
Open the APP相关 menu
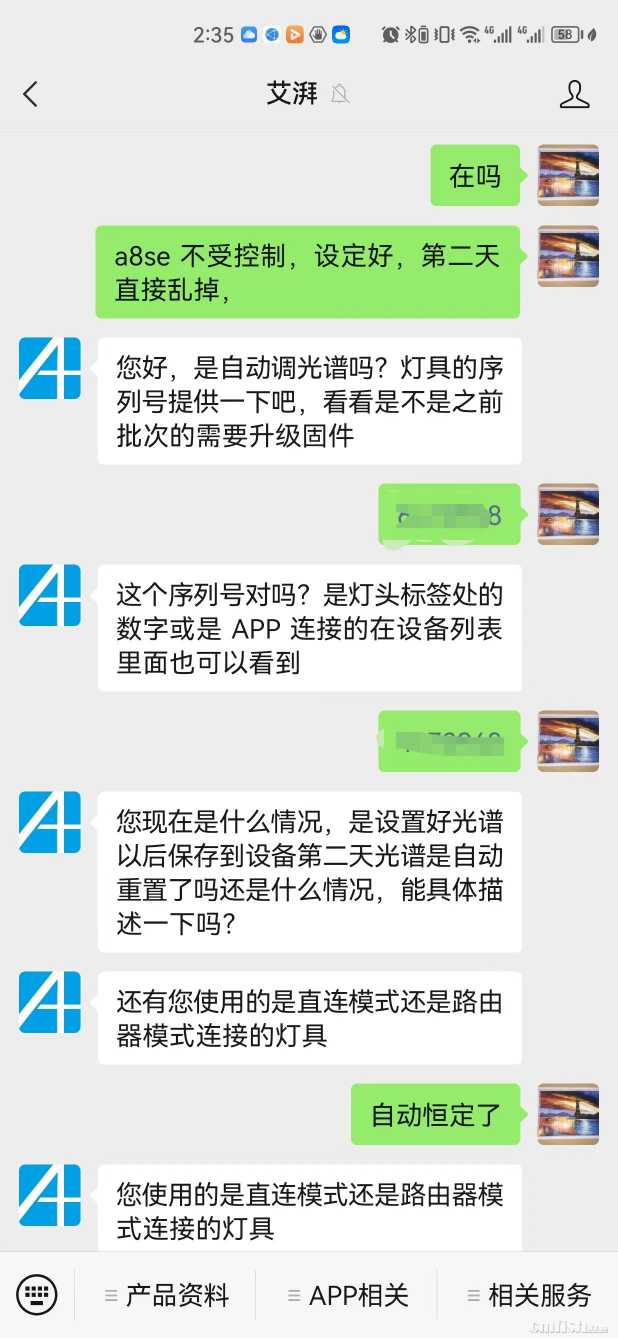point(348,1296)
